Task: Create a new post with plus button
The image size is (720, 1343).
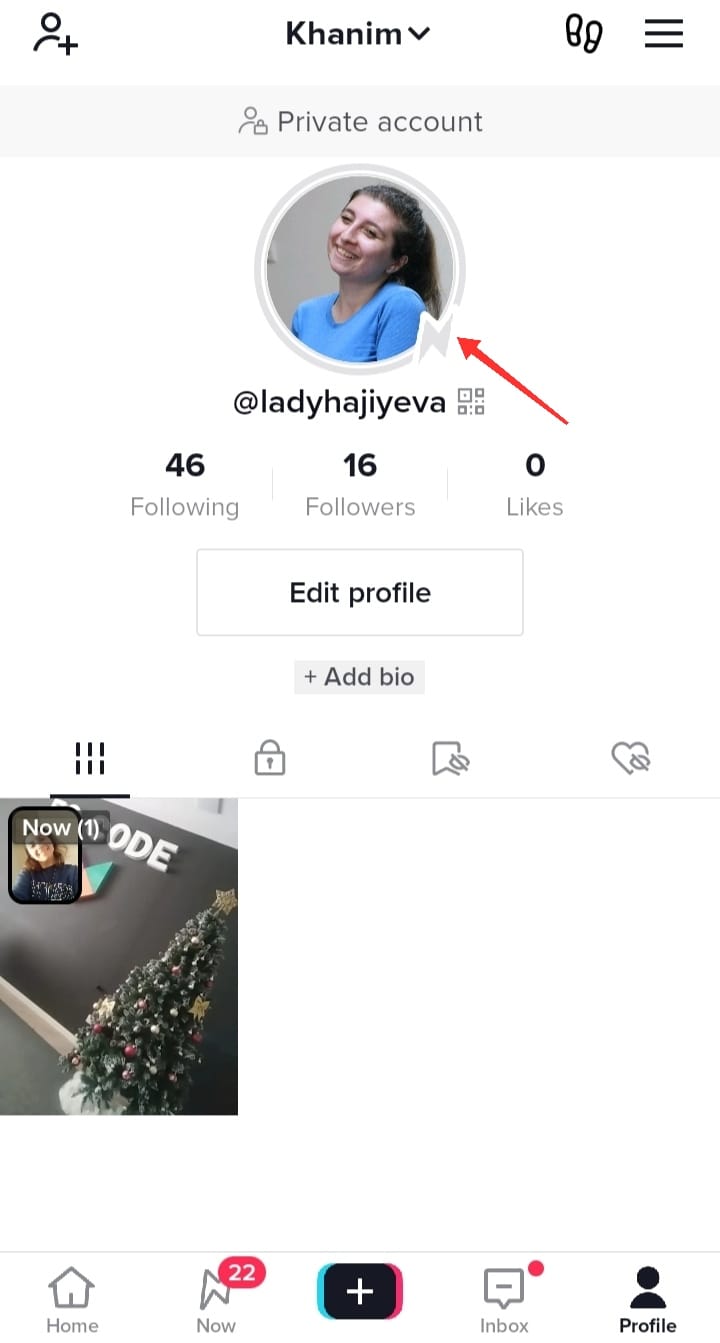Action: pyautogui.click(x=360, y=1292)
